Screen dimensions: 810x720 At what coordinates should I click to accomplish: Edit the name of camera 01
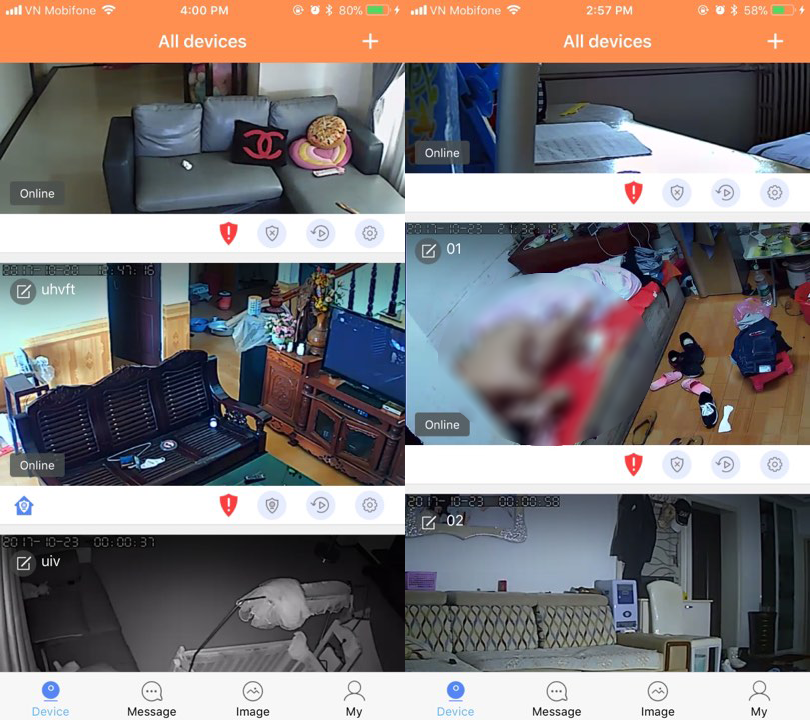428,250
